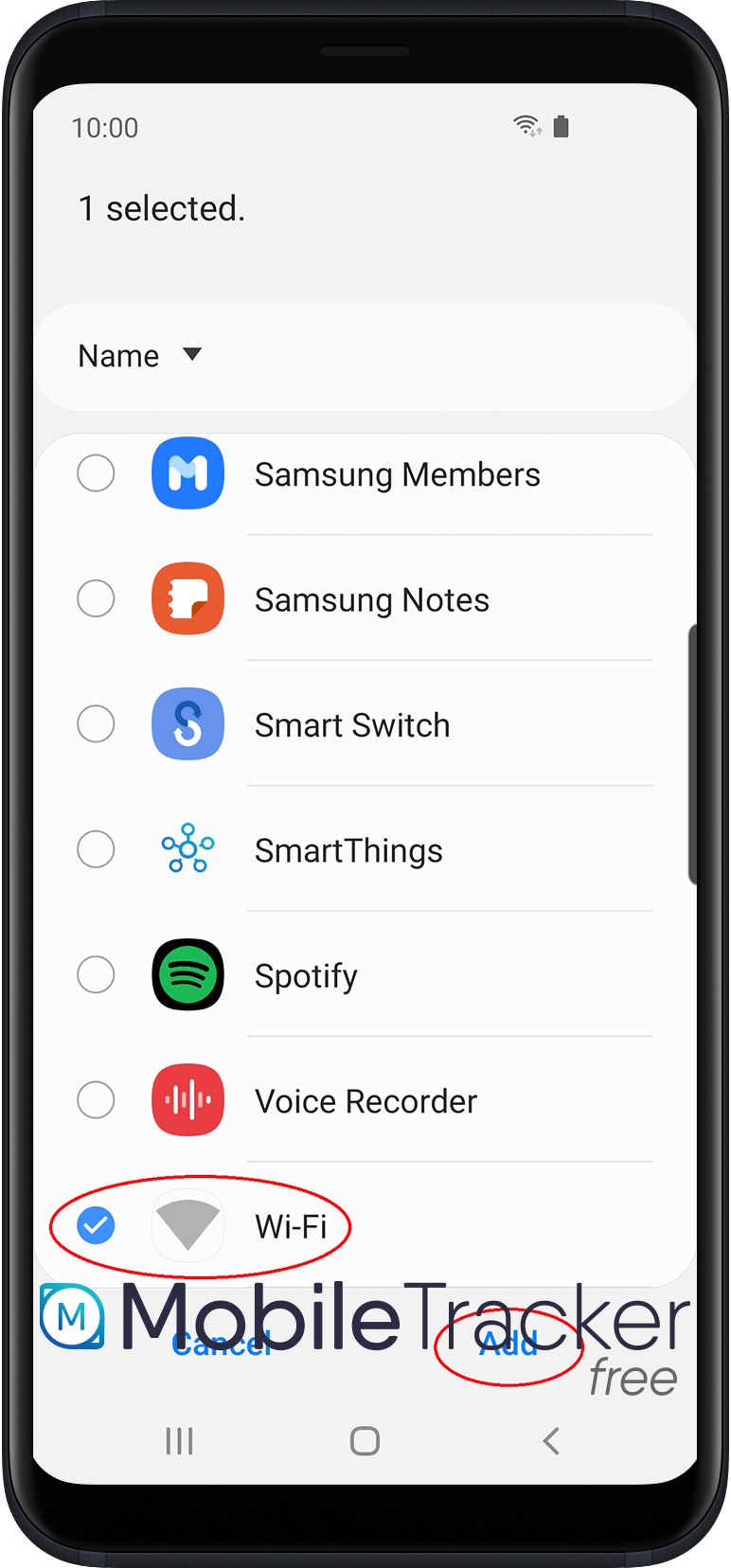The height and width of the screenshot is (1568, 731).
Task: Tap the Add button to confirm selection
Action: point(508,1345)
